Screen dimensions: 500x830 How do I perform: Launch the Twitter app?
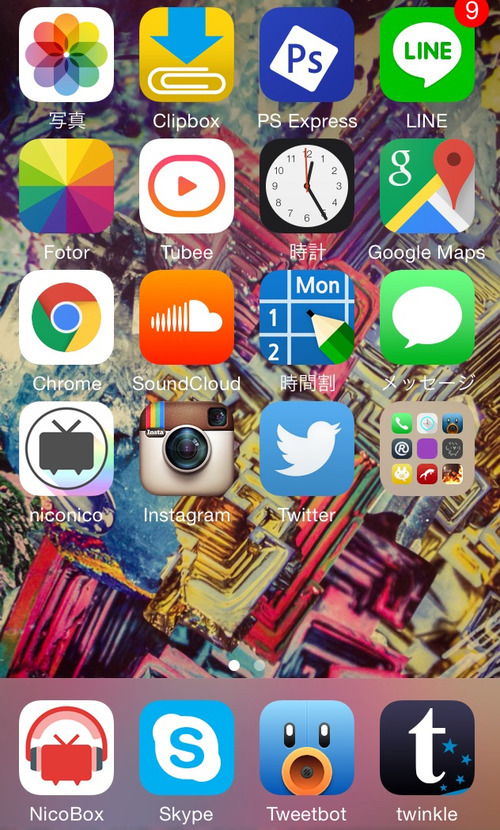pos(307,448)
